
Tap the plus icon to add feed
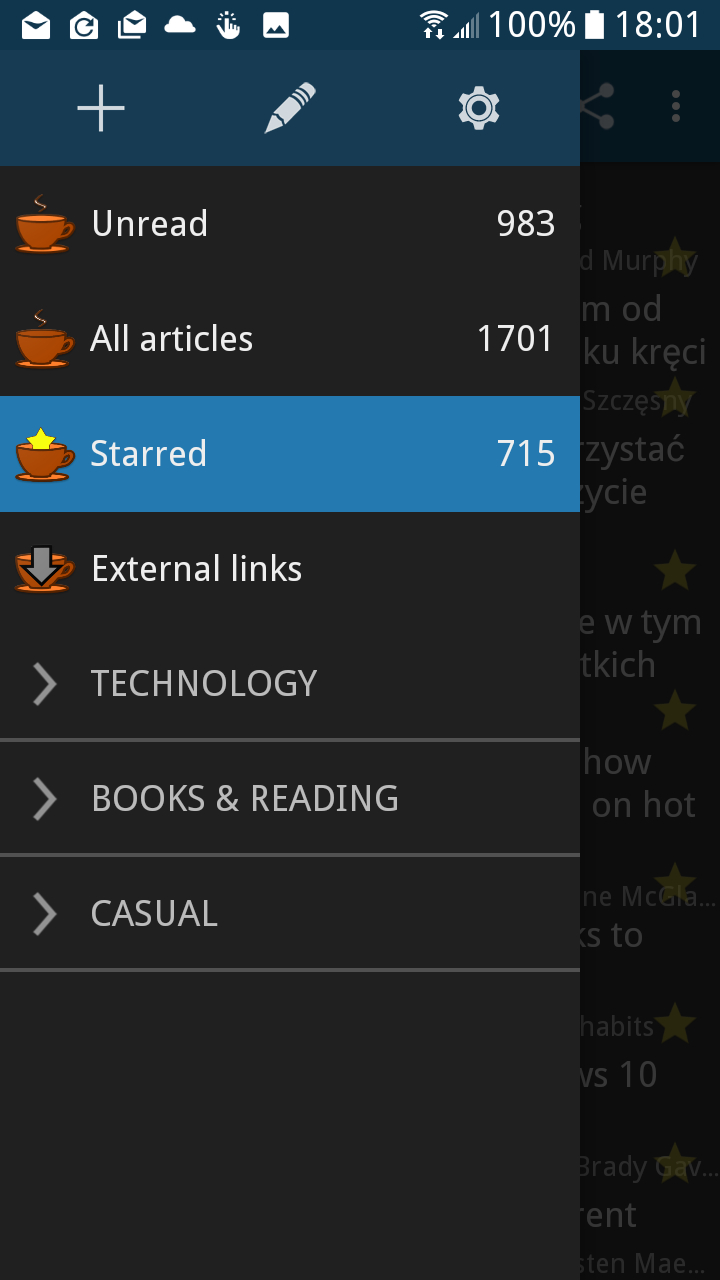pyautogui.click(x=101, y=108)
